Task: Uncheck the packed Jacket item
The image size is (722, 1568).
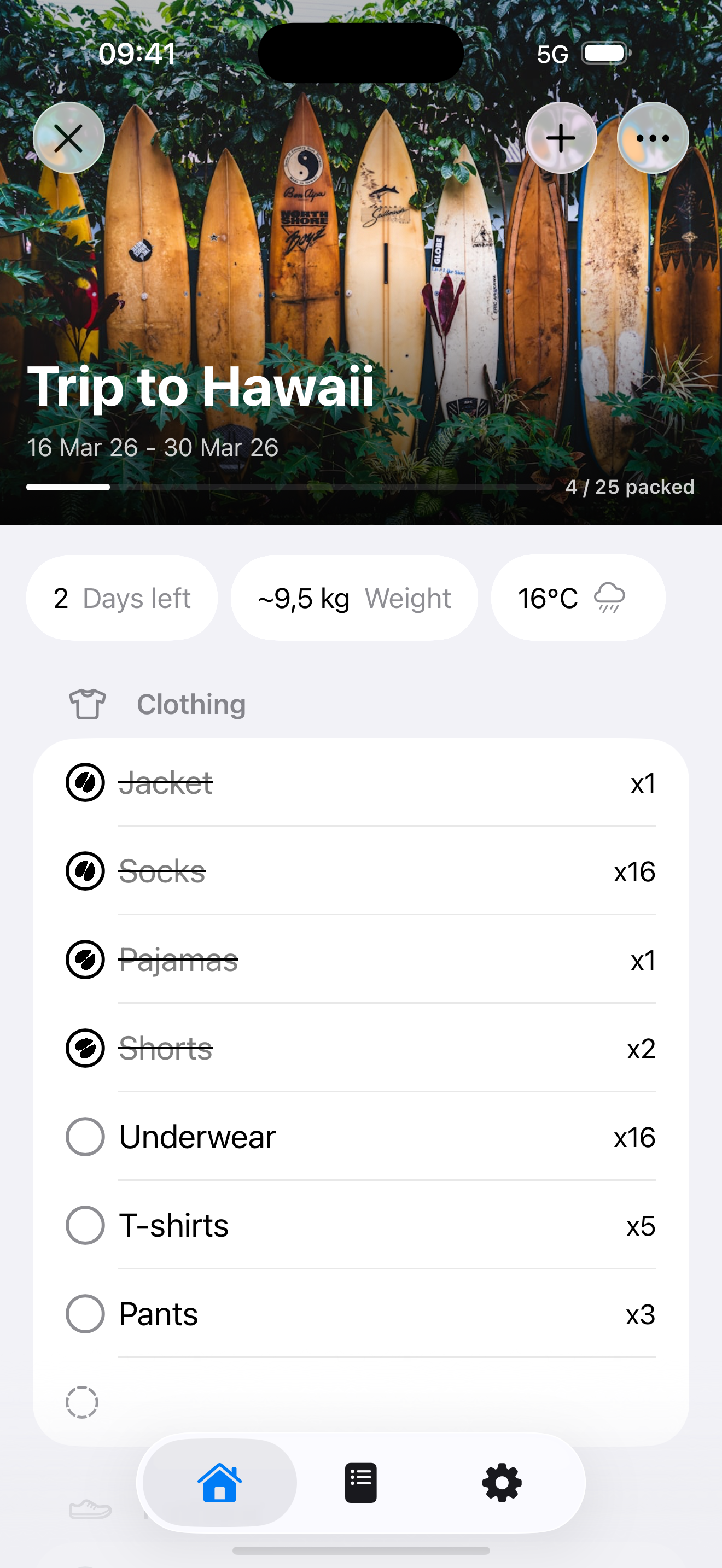Action: [85, 783]
